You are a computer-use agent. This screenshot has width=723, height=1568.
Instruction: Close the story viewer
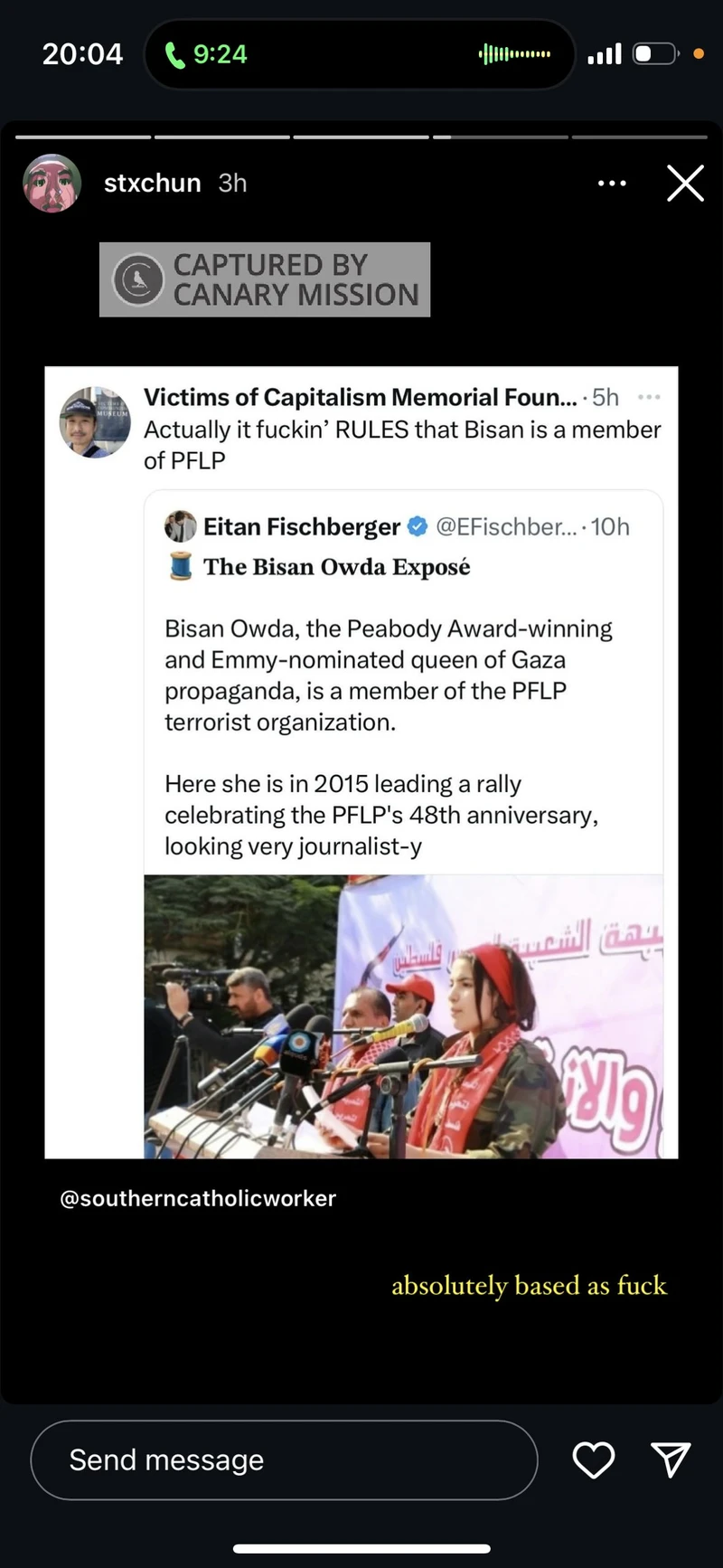tap(685, 183)
